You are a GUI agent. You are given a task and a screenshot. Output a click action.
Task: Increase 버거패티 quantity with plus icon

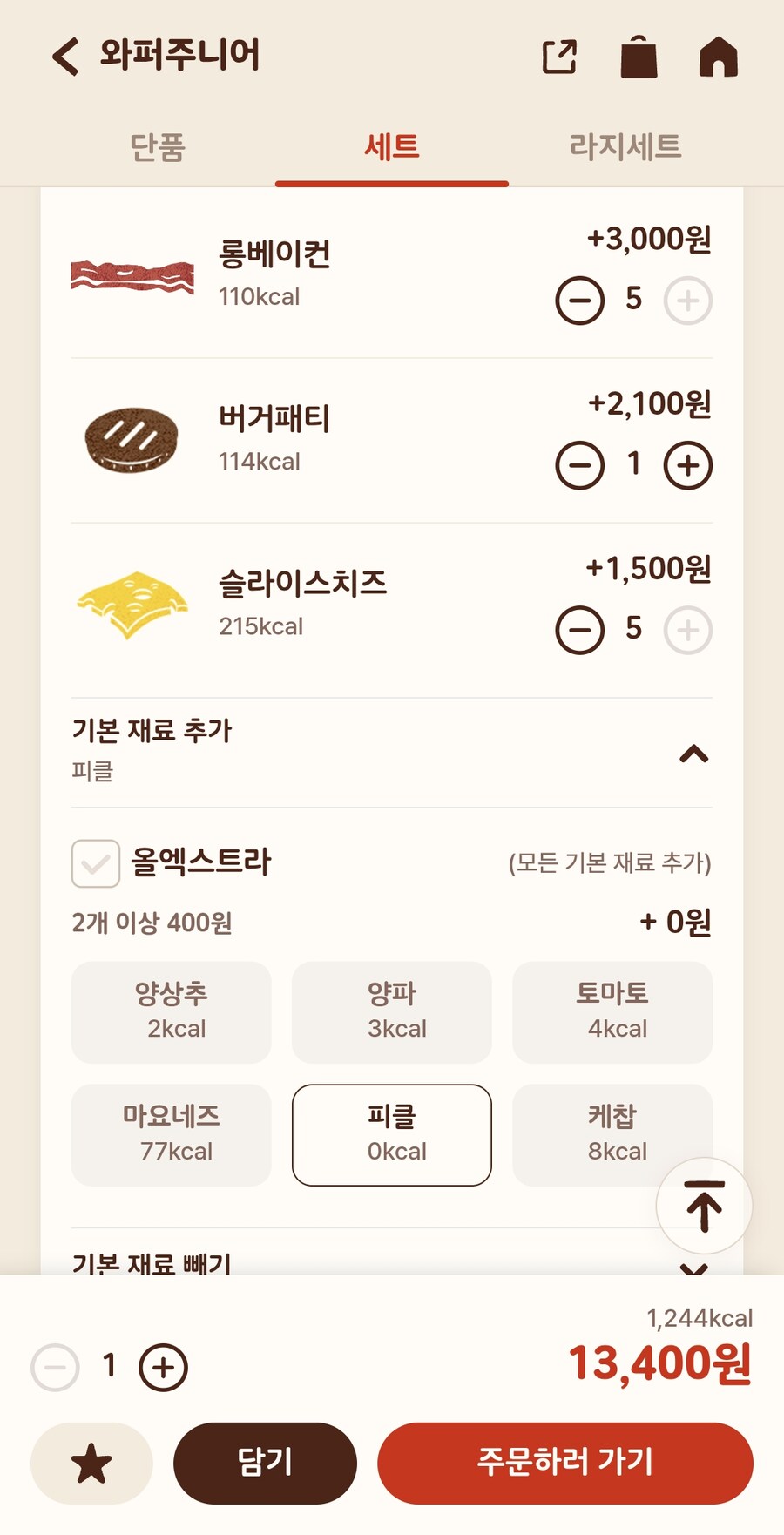coord(686,465)
